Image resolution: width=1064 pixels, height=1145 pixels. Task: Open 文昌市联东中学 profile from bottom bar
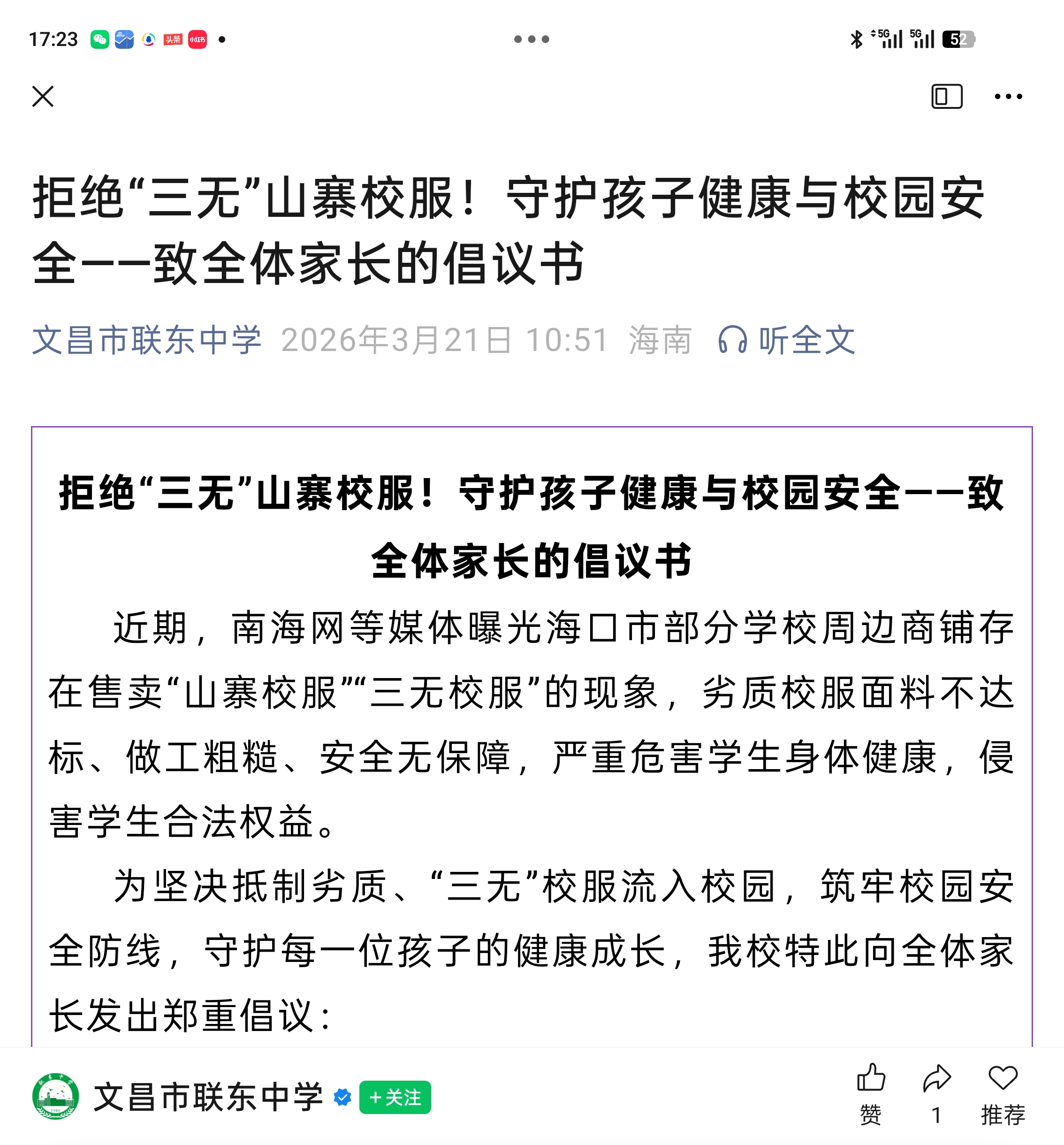point(207,1097)
